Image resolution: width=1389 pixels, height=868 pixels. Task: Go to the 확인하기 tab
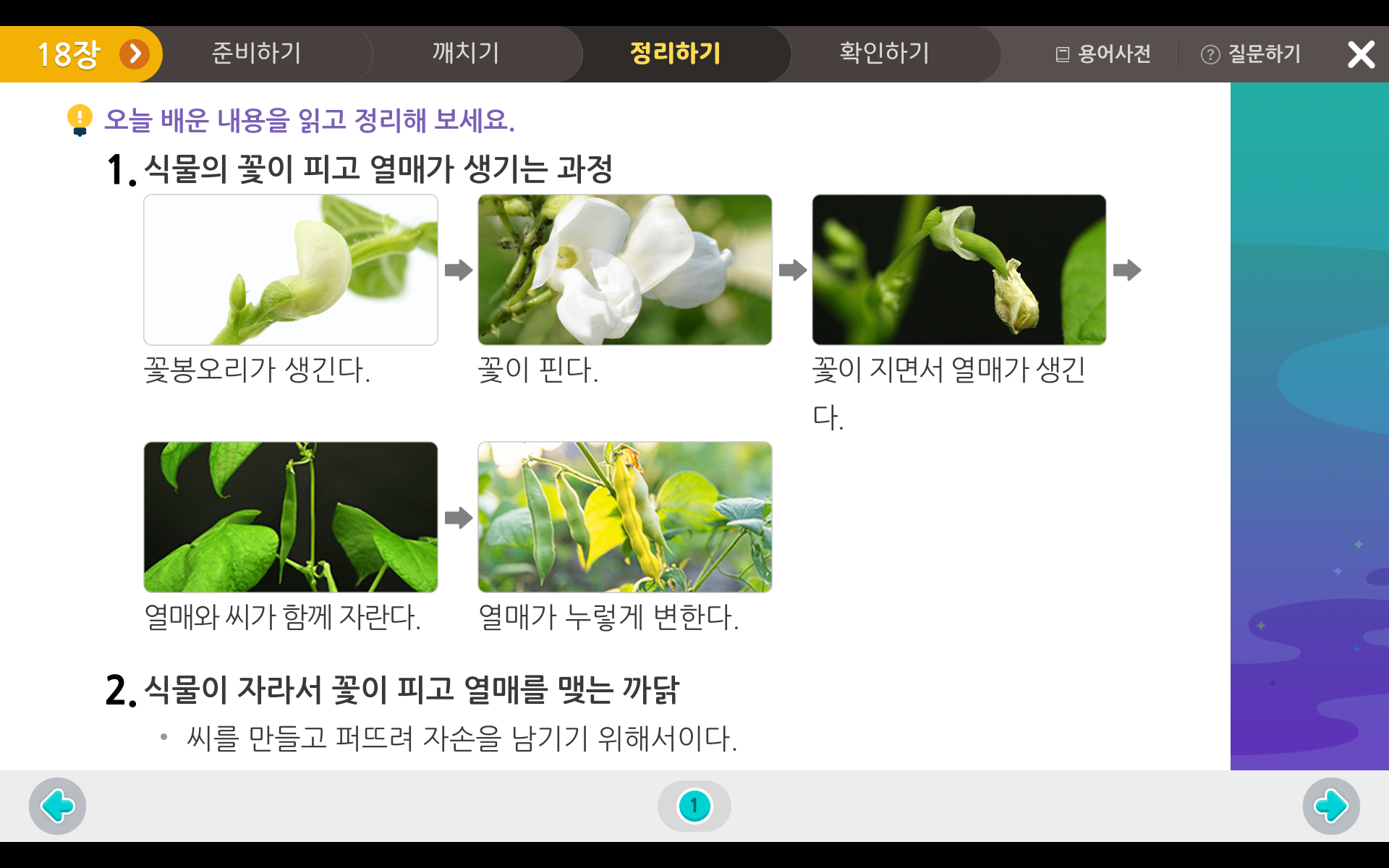(884, 54)
